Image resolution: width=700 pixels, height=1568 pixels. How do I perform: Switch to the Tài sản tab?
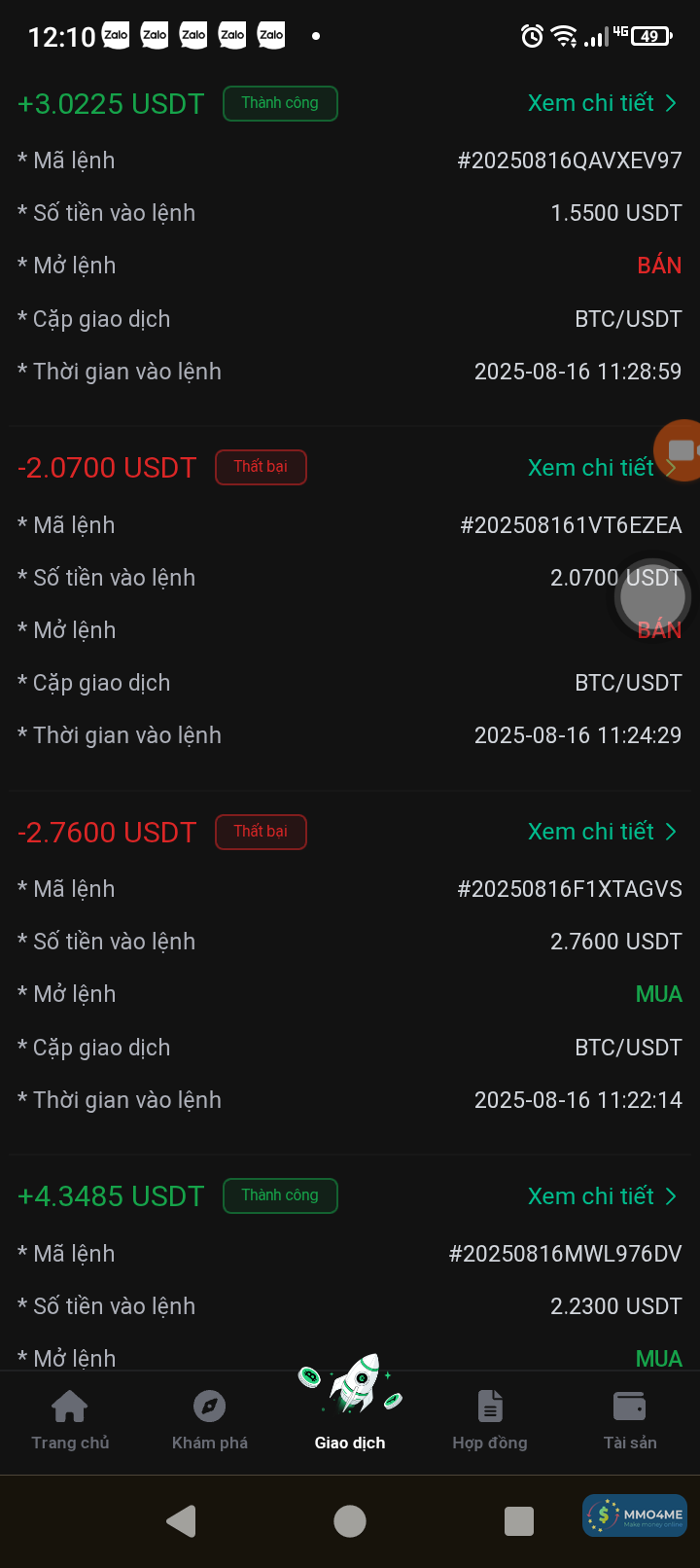[x=630, y=1420]
